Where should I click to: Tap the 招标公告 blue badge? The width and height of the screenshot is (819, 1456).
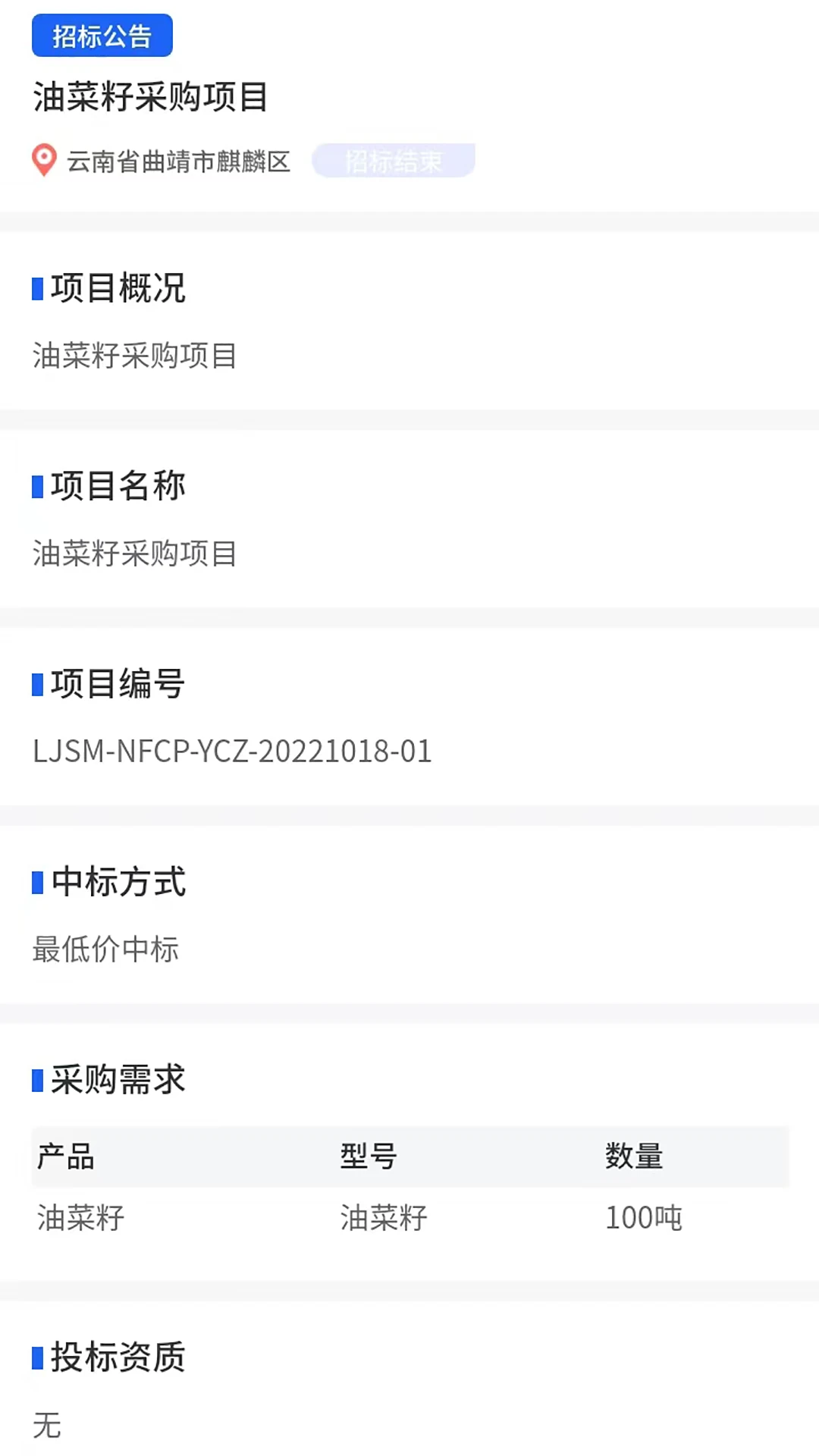(x=102, y=35)
